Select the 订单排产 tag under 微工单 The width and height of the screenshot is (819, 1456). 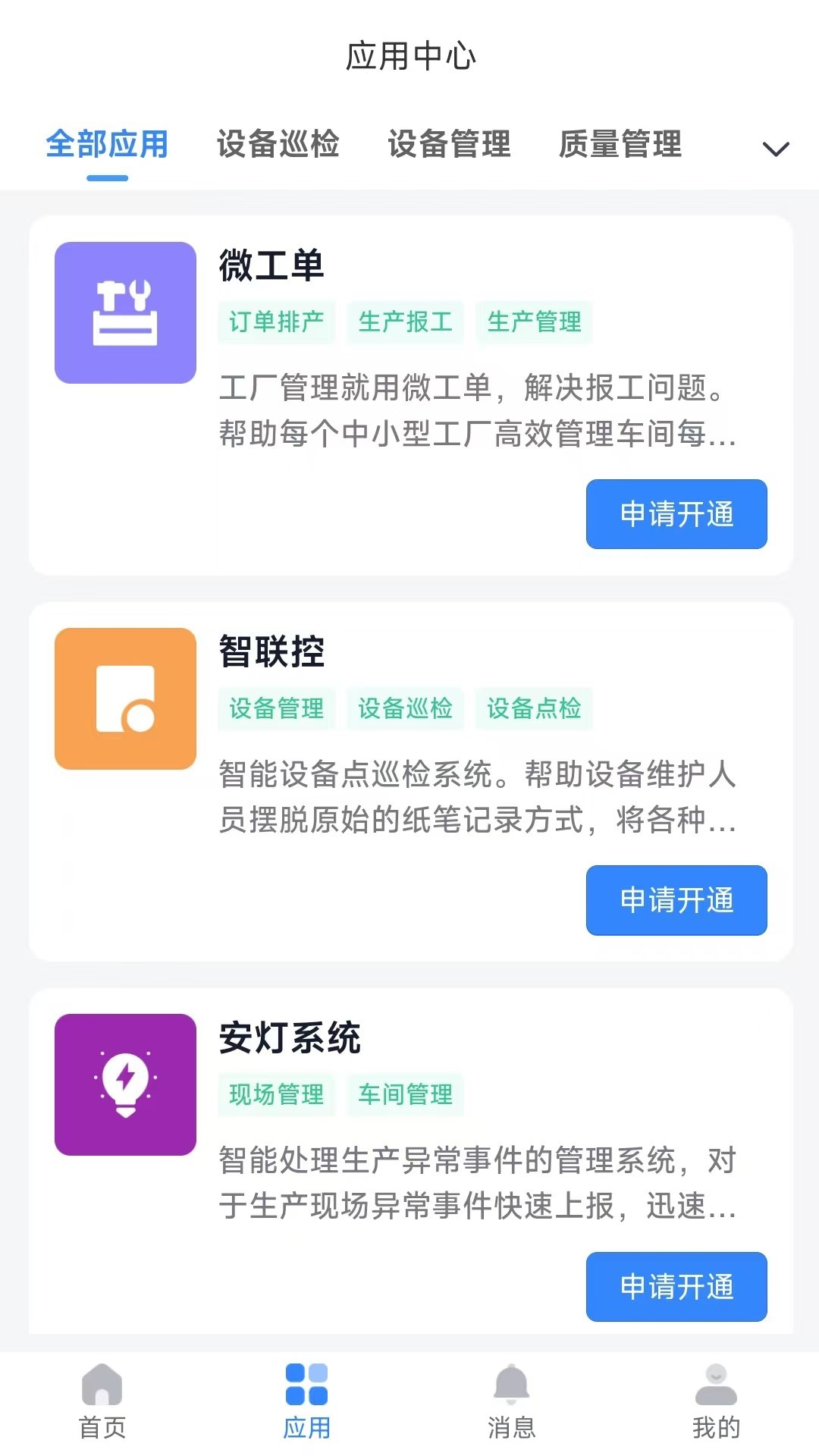click(x=275, y=322)
